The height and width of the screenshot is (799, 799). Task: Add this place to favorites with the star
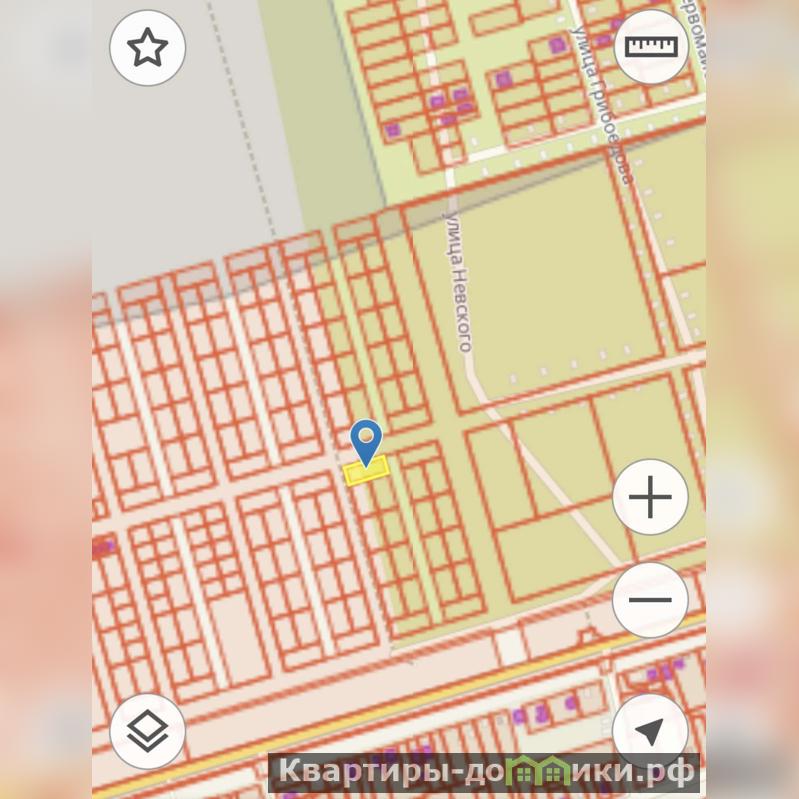click(147, 47)
